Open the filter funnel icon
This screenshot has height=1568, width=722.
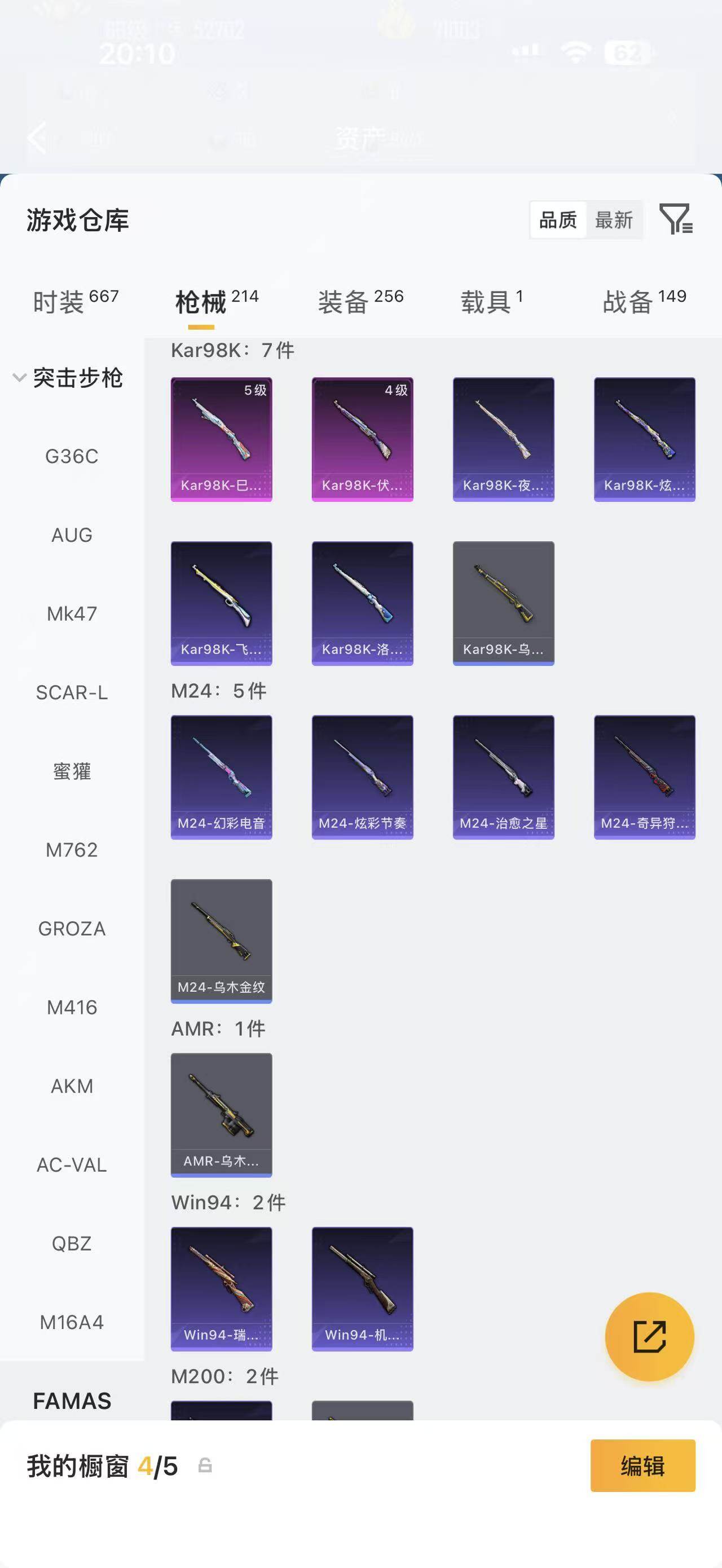click(x=676, y=219)
